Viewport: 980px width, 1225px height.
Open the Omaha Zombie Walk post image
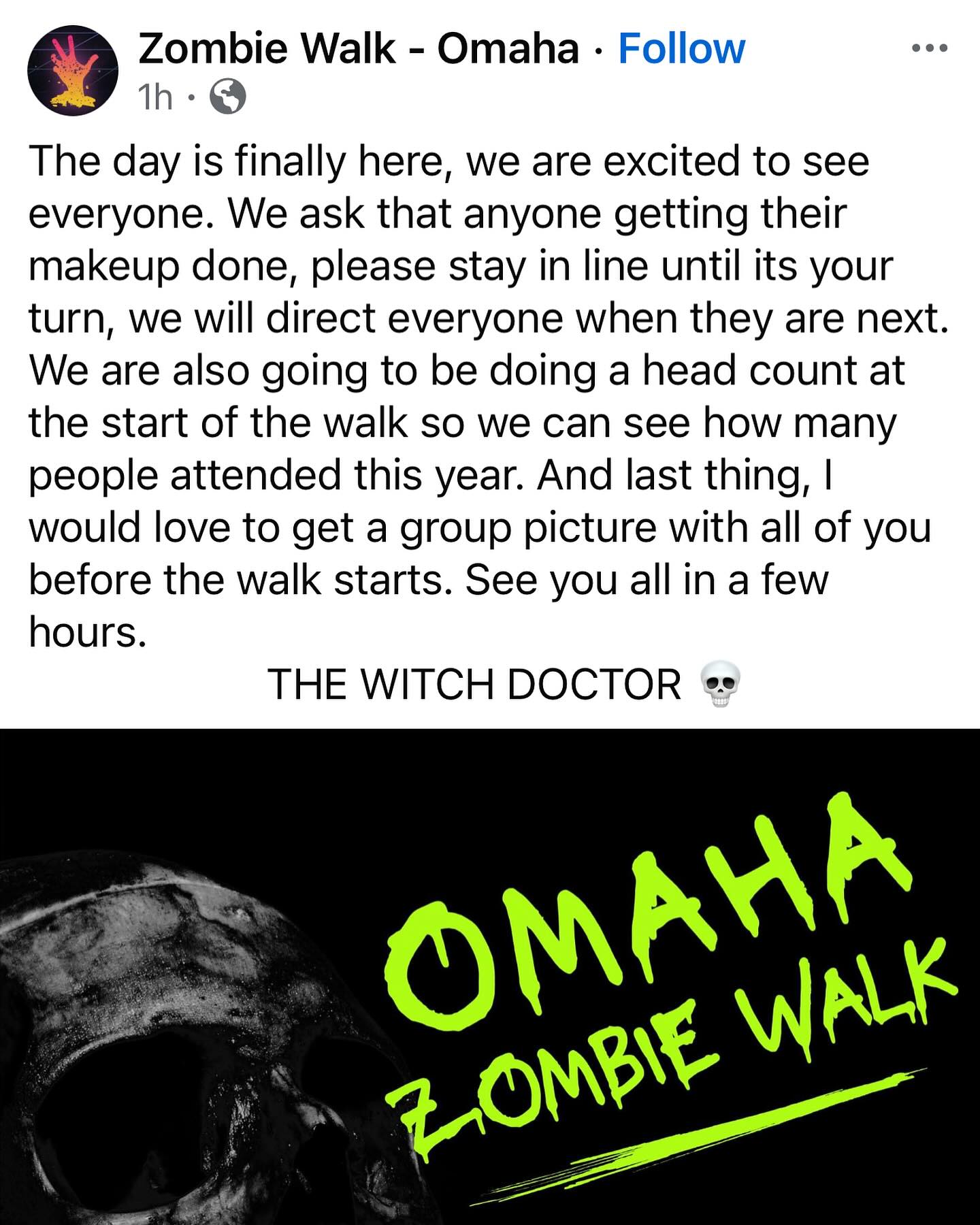pyautogui.click(x=490, y=977)
